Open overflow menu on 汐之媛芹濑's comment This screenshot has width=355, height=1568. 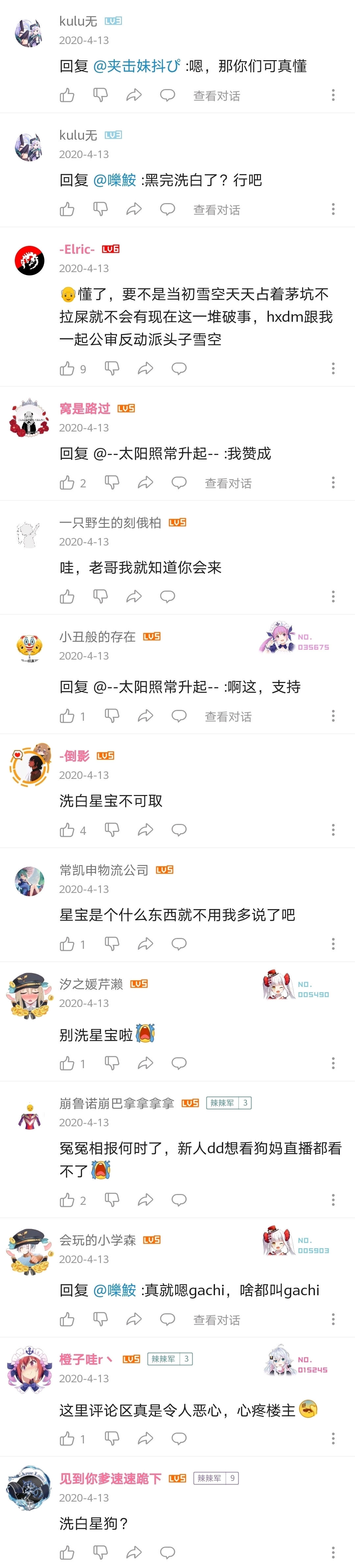[333, 1064]
